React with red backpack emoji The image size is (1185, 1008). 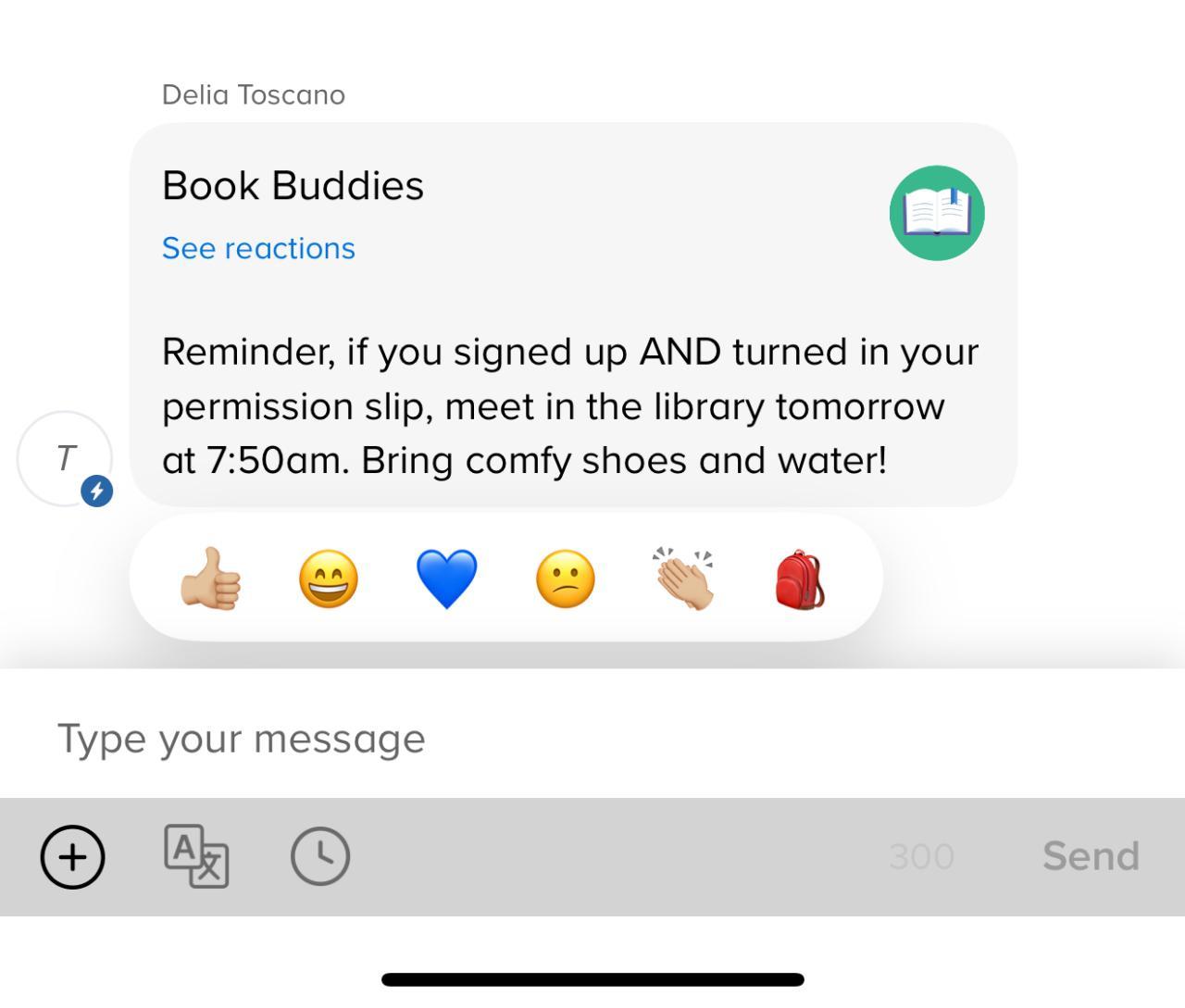pyautogui.click(x=800, y=579)
